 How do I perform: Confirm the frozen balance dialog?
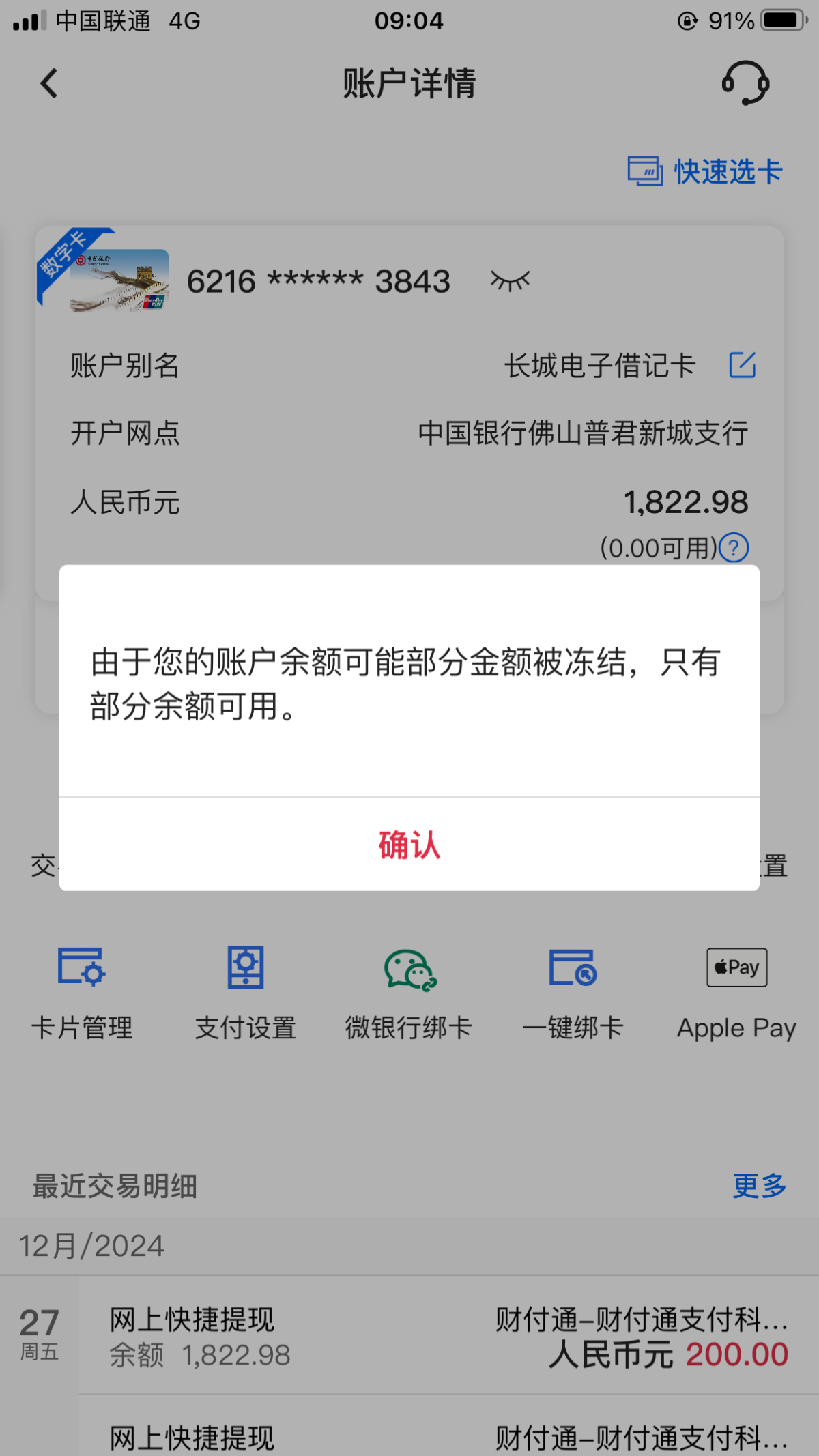pyautogui.click(x=409, y=845)
